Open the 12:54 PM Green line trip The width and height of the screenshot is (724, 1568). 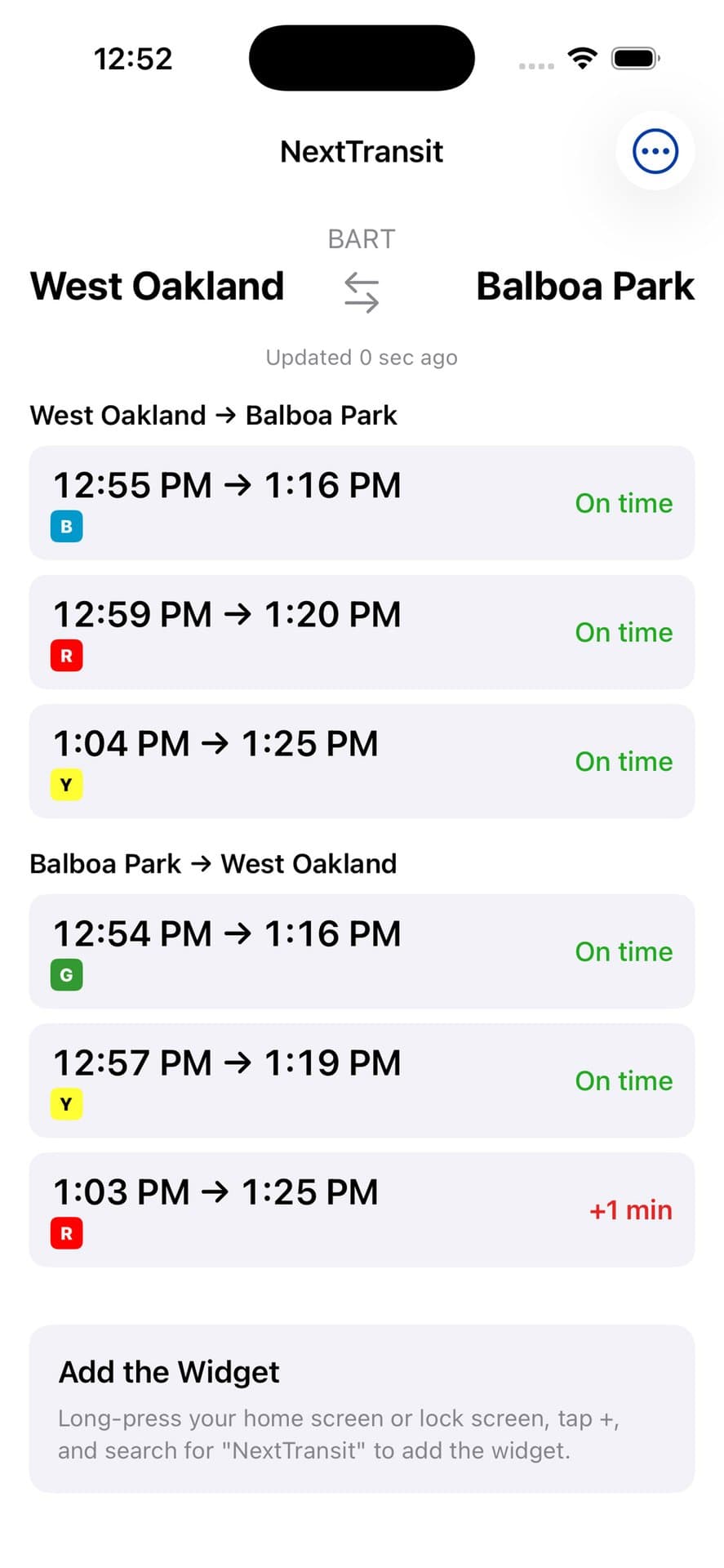(362, 951)
